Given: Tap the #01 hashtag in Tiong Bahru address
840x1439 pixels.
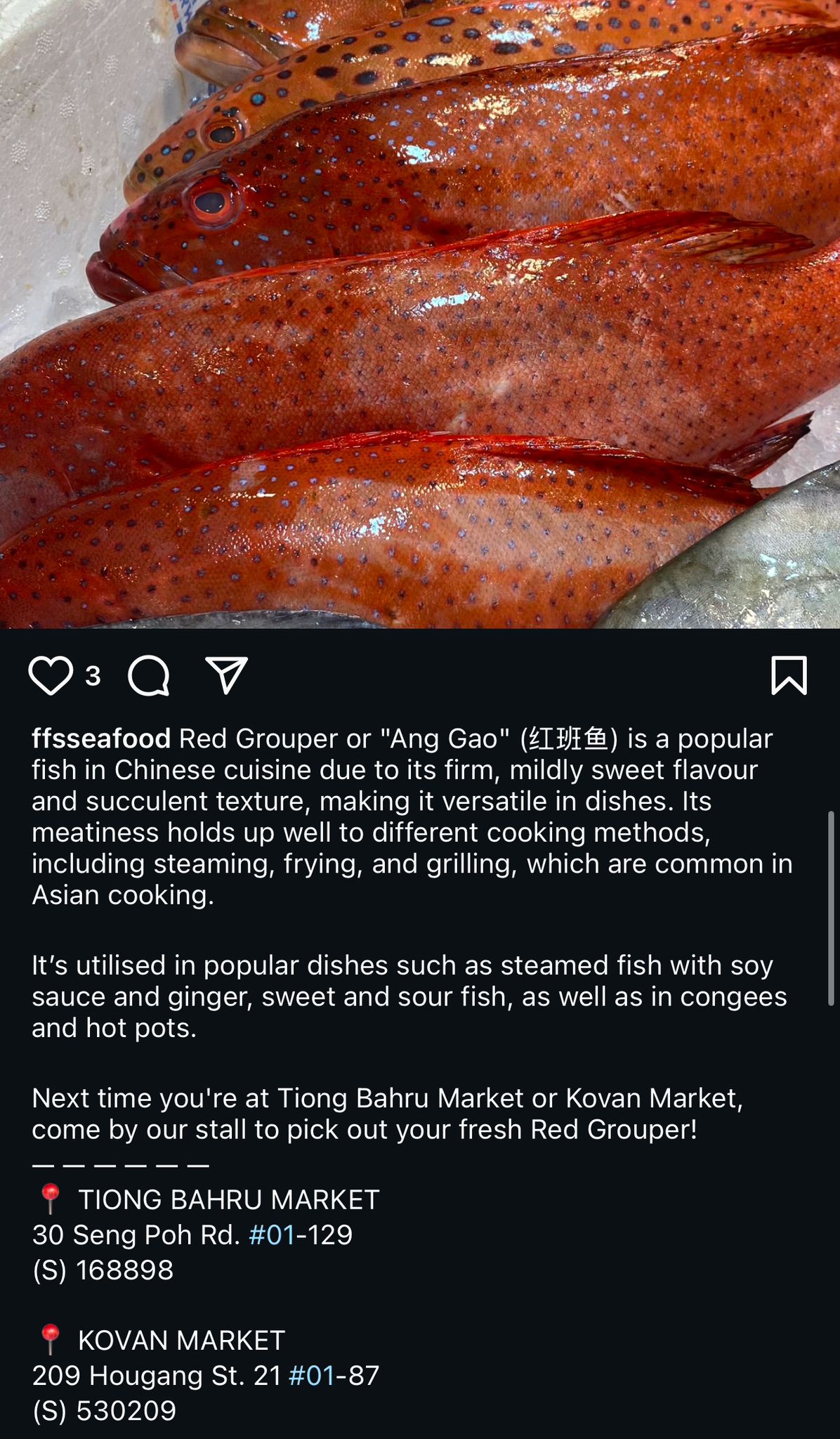Looking at the screenshot, I should [x=272, y=1235].
